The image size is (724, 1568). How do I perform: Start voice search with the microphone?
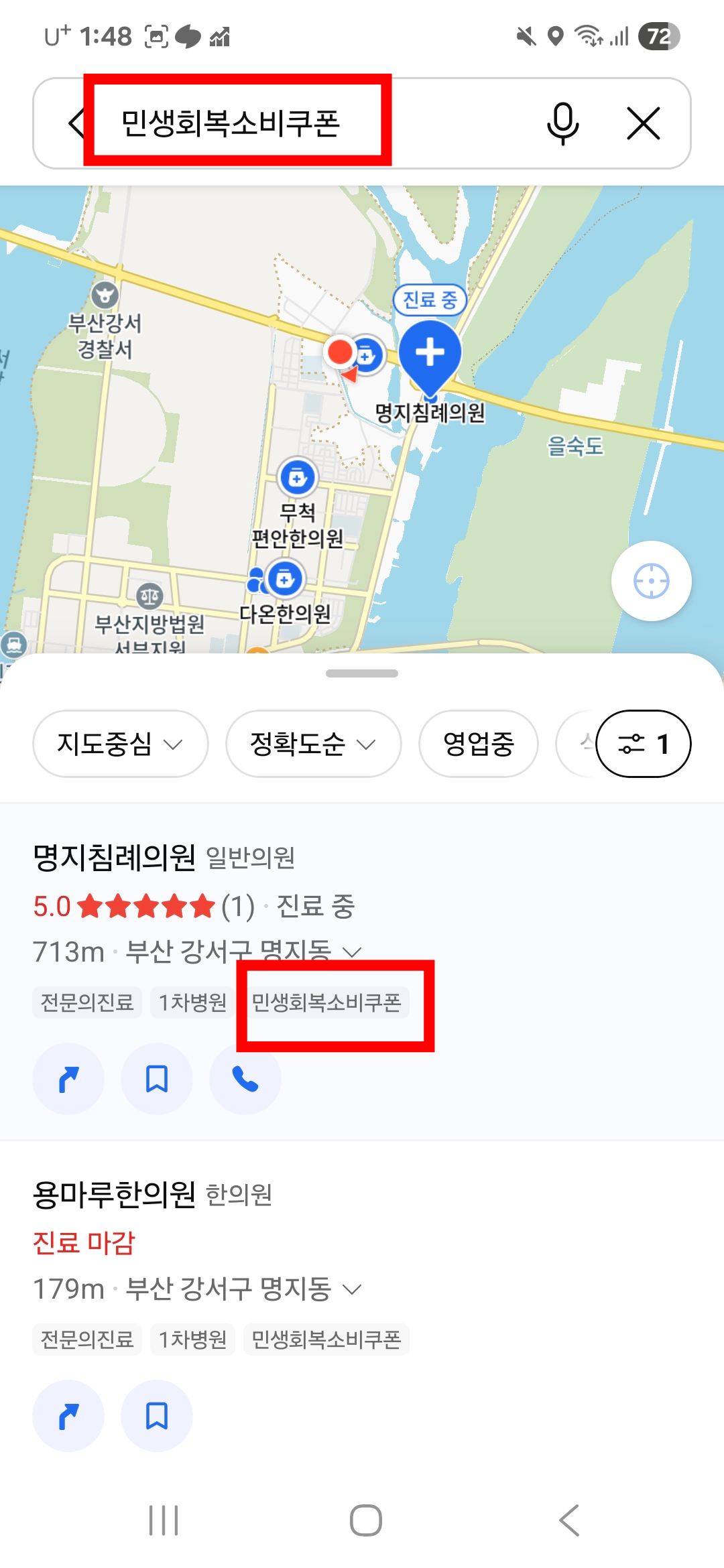(x=562, y=123)
